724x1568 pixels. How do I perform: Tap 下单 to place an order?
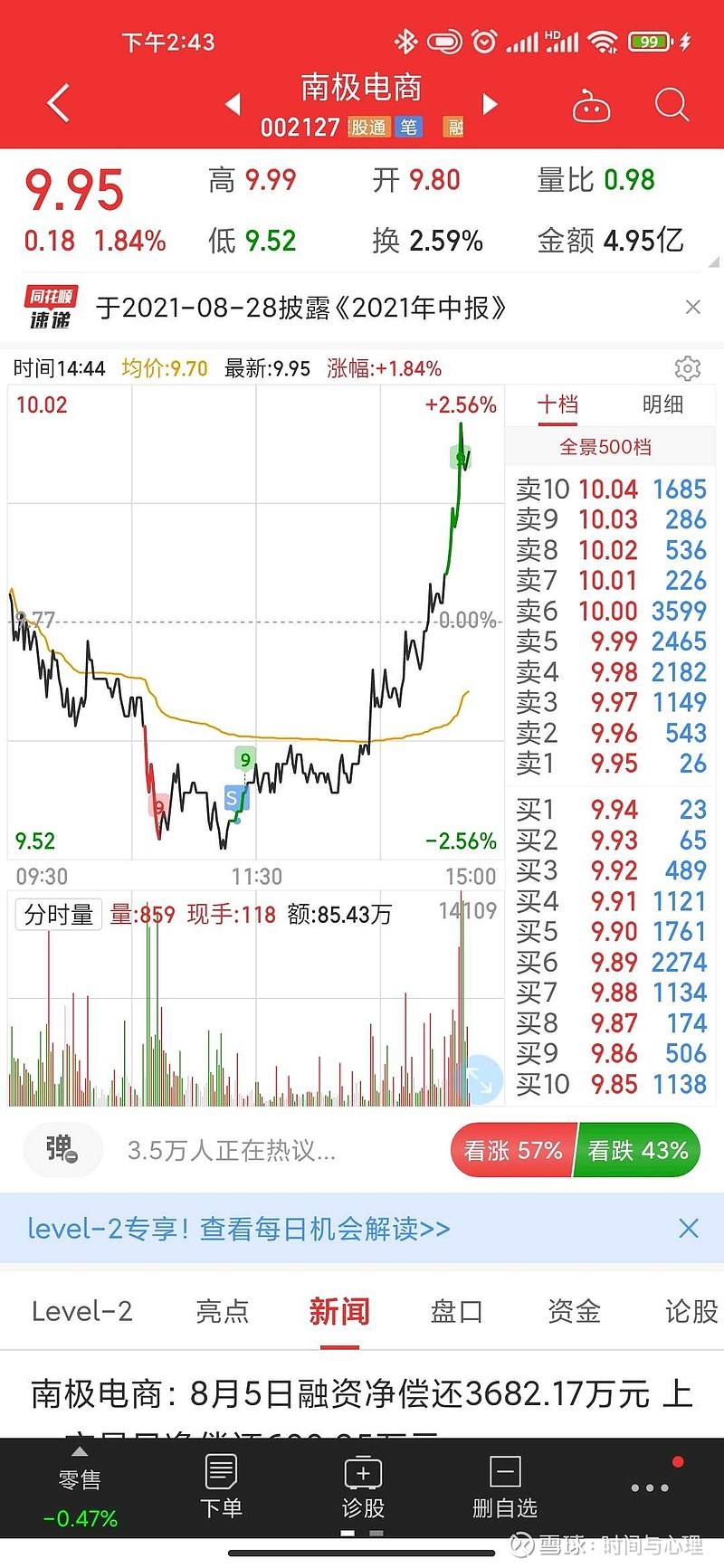click(x=221, y=1487)
